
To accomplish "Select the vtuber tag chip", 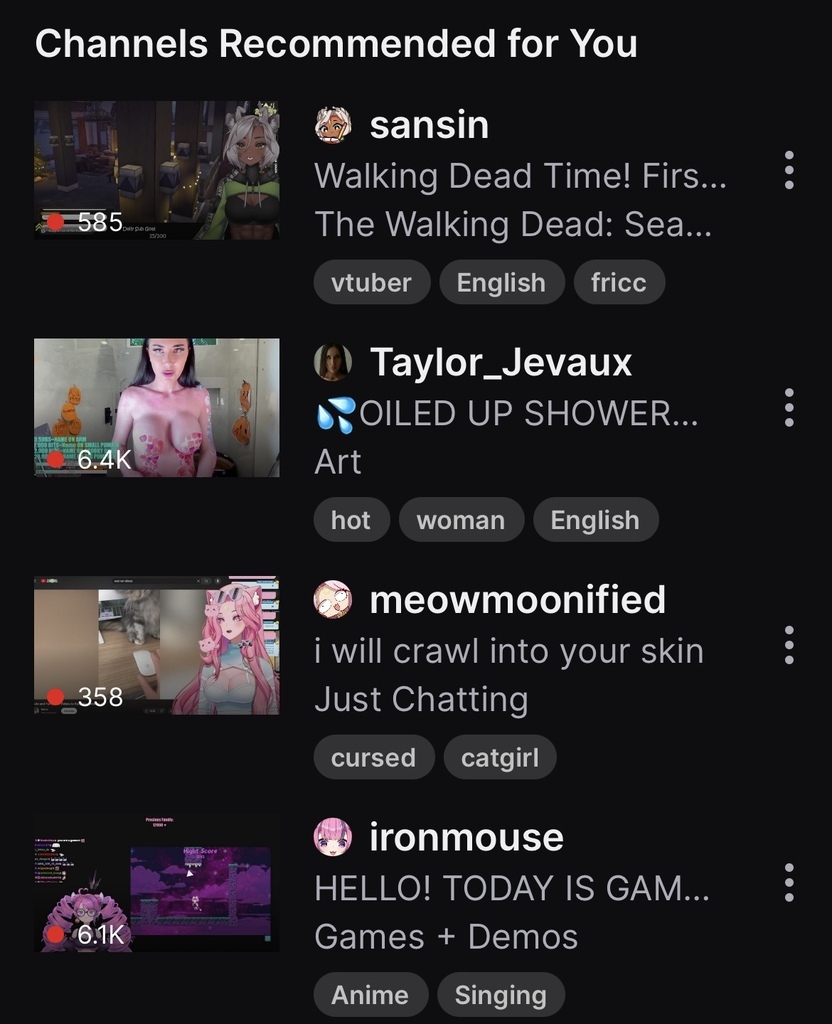I will point(371,283).
